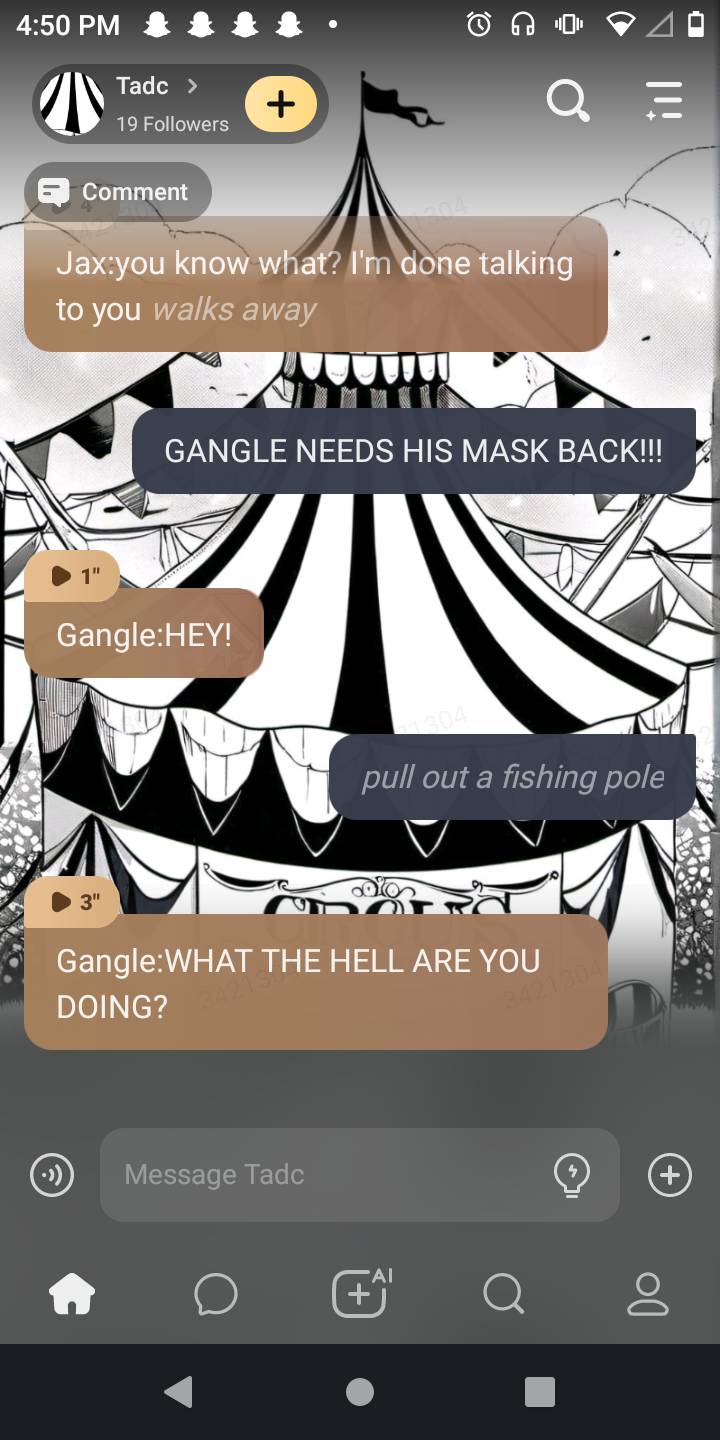The width and height of the screenshot is (720, 1440).
Task: Play the 3" voice clip on Gangle's message
Action: pos(73,902)
